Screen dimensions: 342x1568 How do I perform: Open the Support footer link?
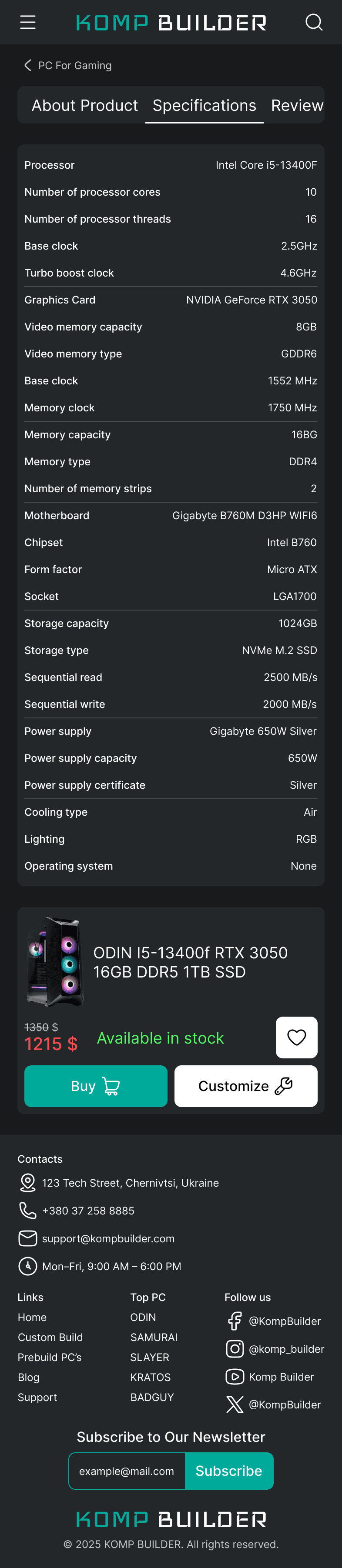pyautogui.click(x=37, y=1397)
